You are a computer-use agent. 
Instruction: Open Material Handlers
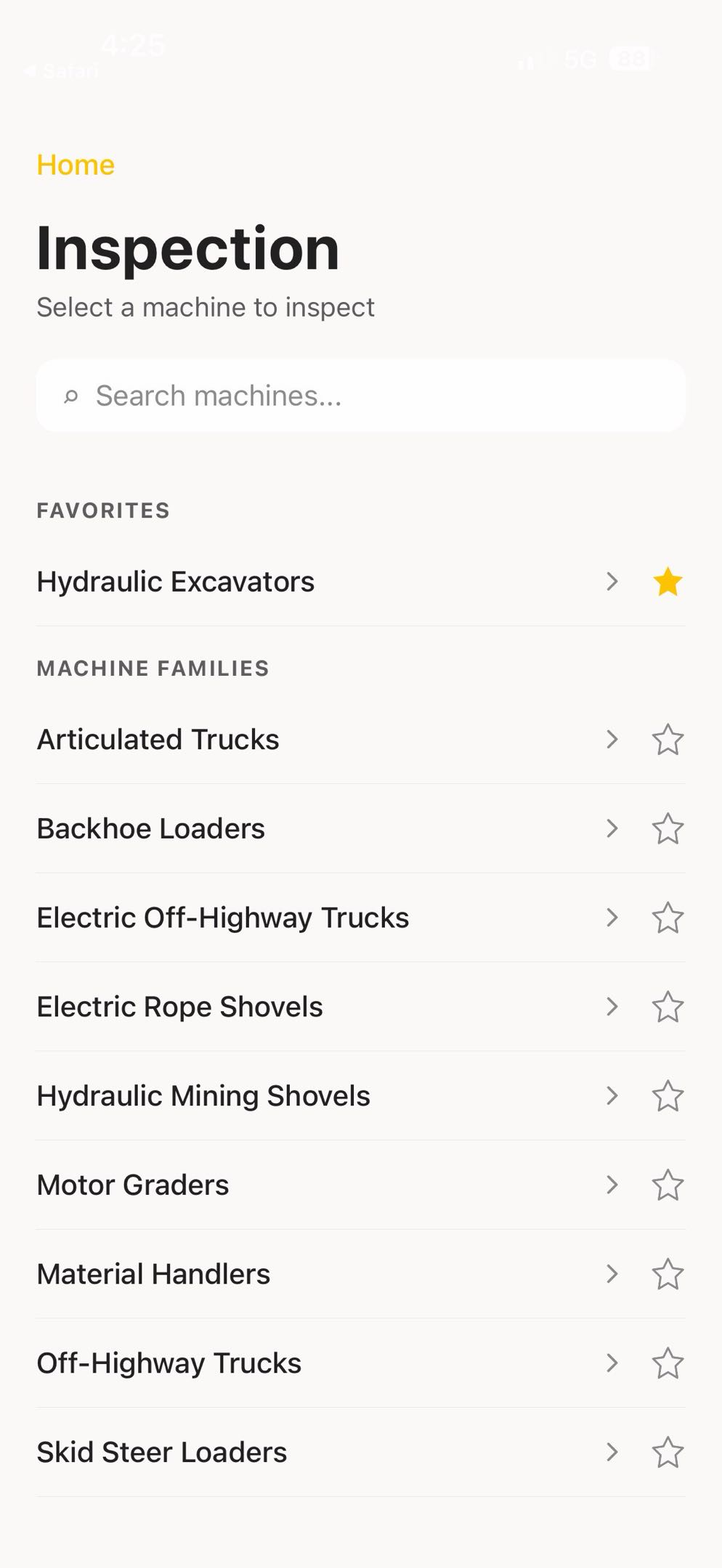tap(153, 1274)
